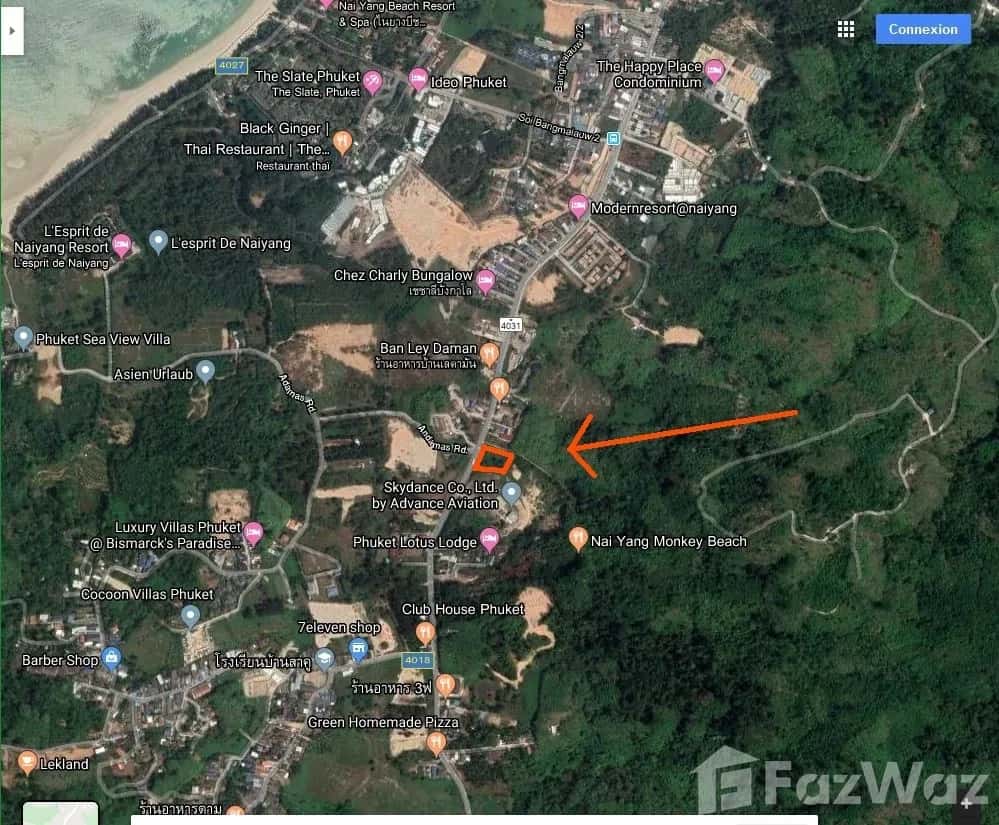
Task: Select L'Esprit de Naiyang Resort pin
Action: click(x=122, y=244)
